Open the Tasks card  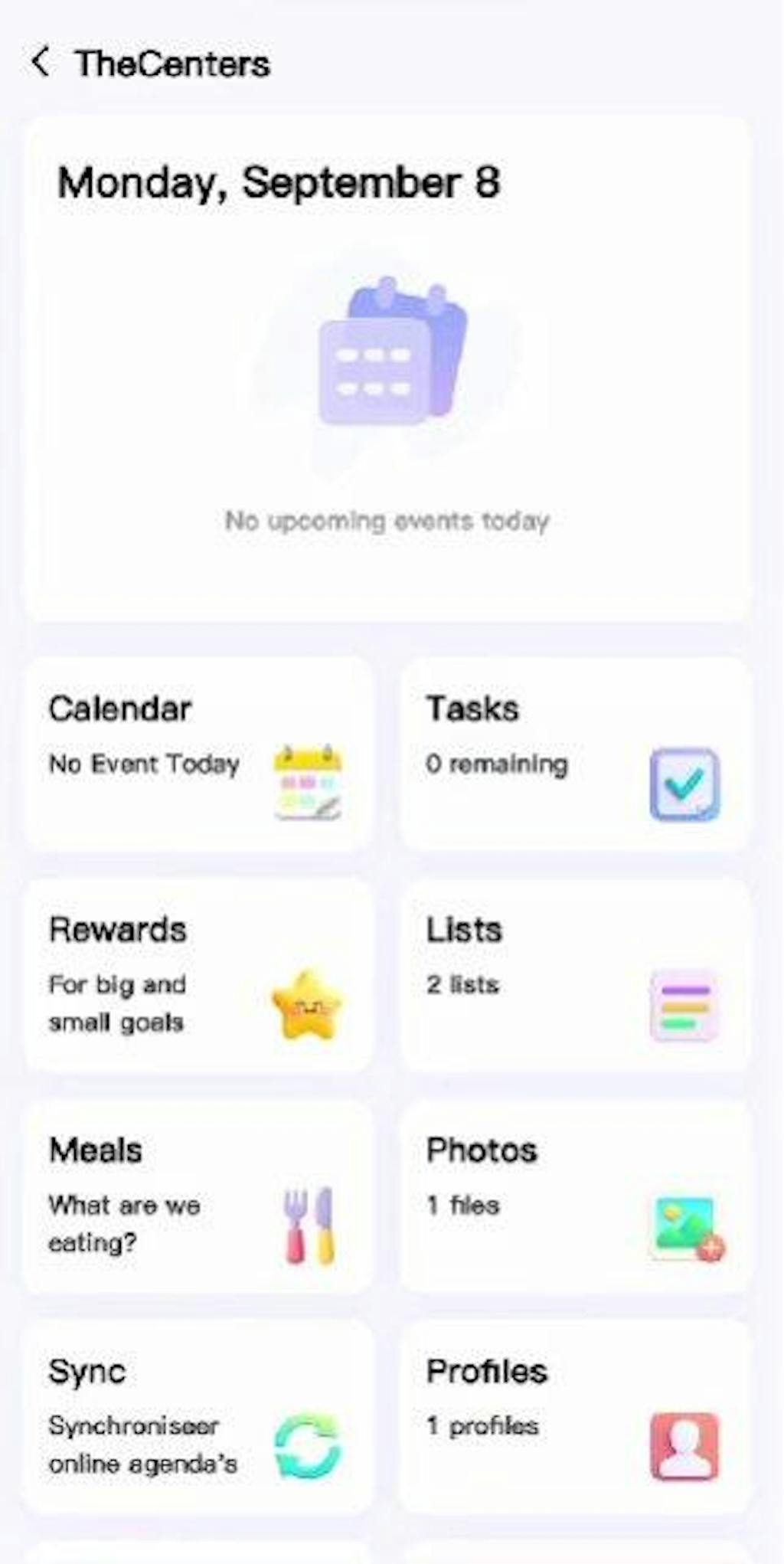574,754
